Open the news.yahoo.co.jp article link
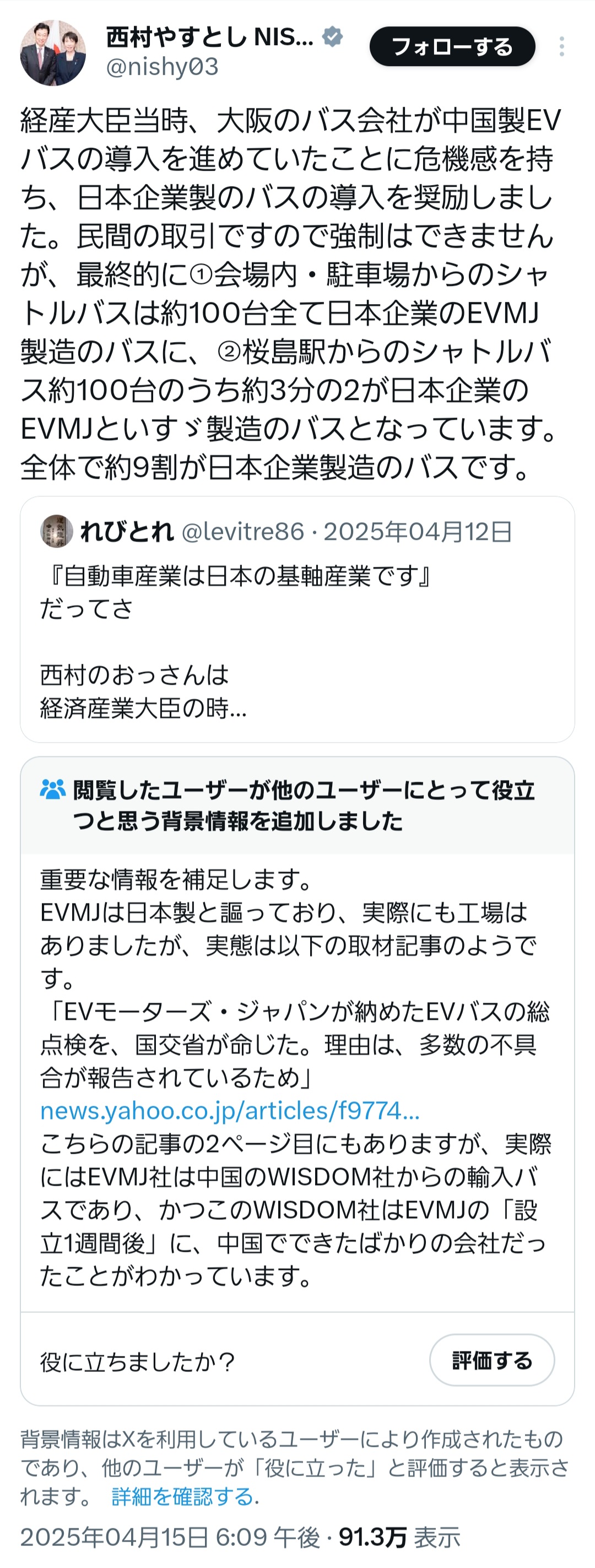The width and height of the screenshot is (595, 1568). pyautogui.click(x=230, y=1111)
